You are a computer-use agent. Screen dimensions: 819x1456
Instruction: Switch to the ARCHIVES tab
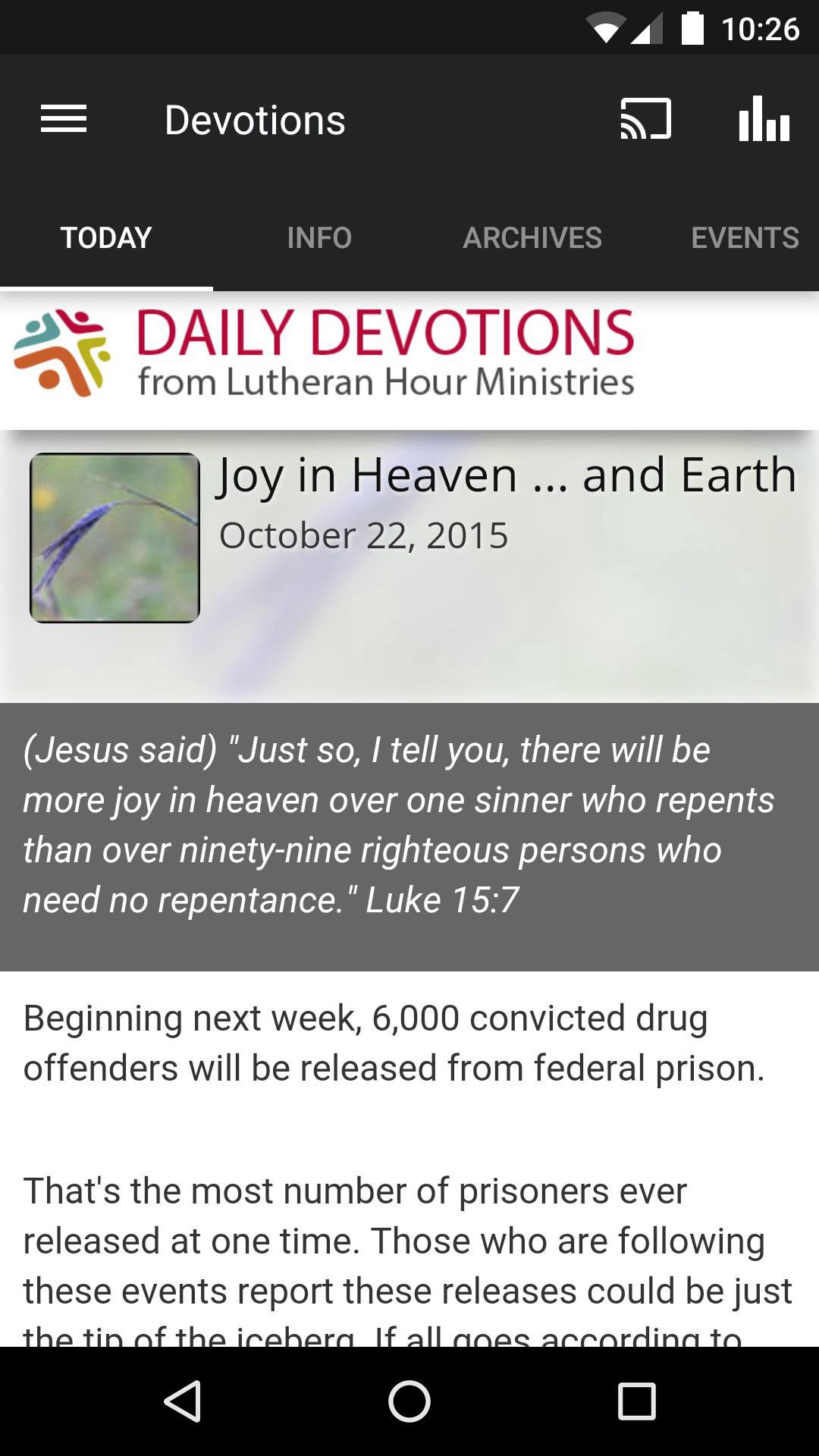click(533, 237)
